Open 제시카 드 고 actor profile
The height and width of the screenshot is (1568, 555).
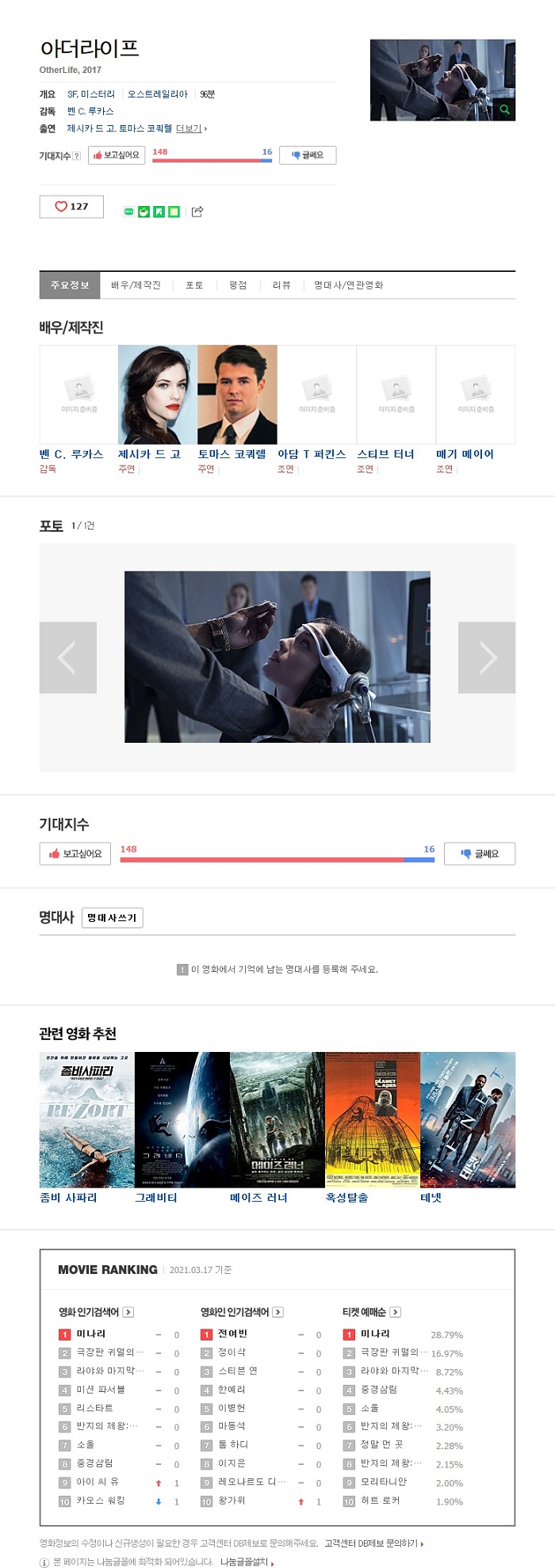(x=157, y=395)
